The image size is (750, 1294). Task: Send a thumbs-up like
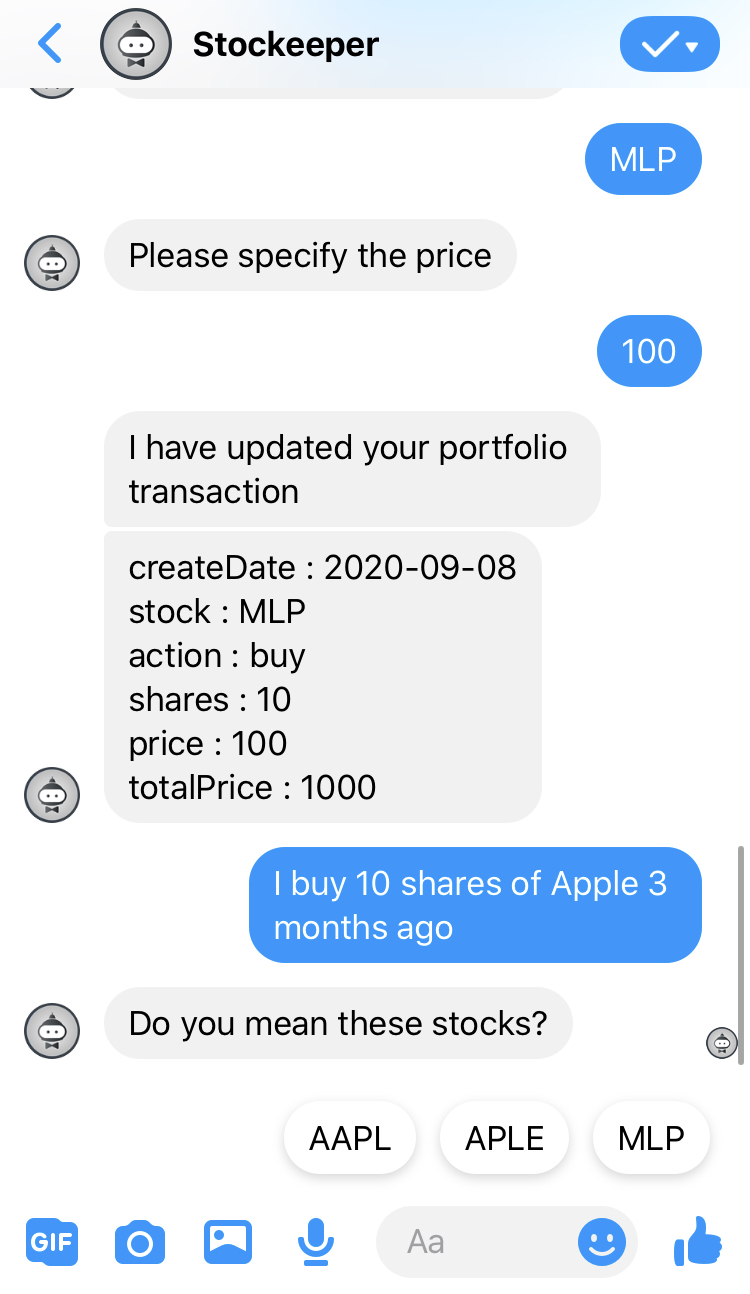click(697, 1241)
